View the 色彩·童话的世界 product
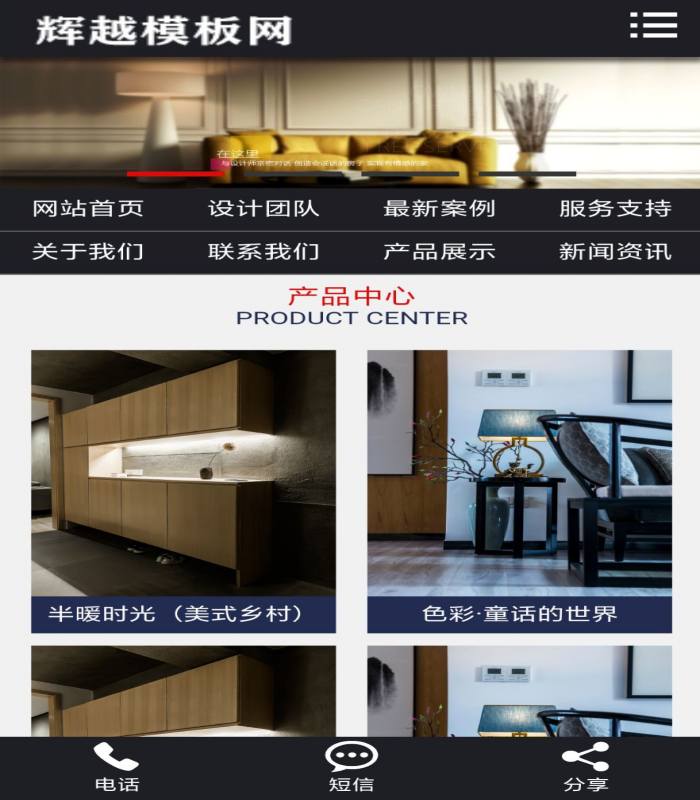This screenshot has width=700, height=800. tap(519, 490)
